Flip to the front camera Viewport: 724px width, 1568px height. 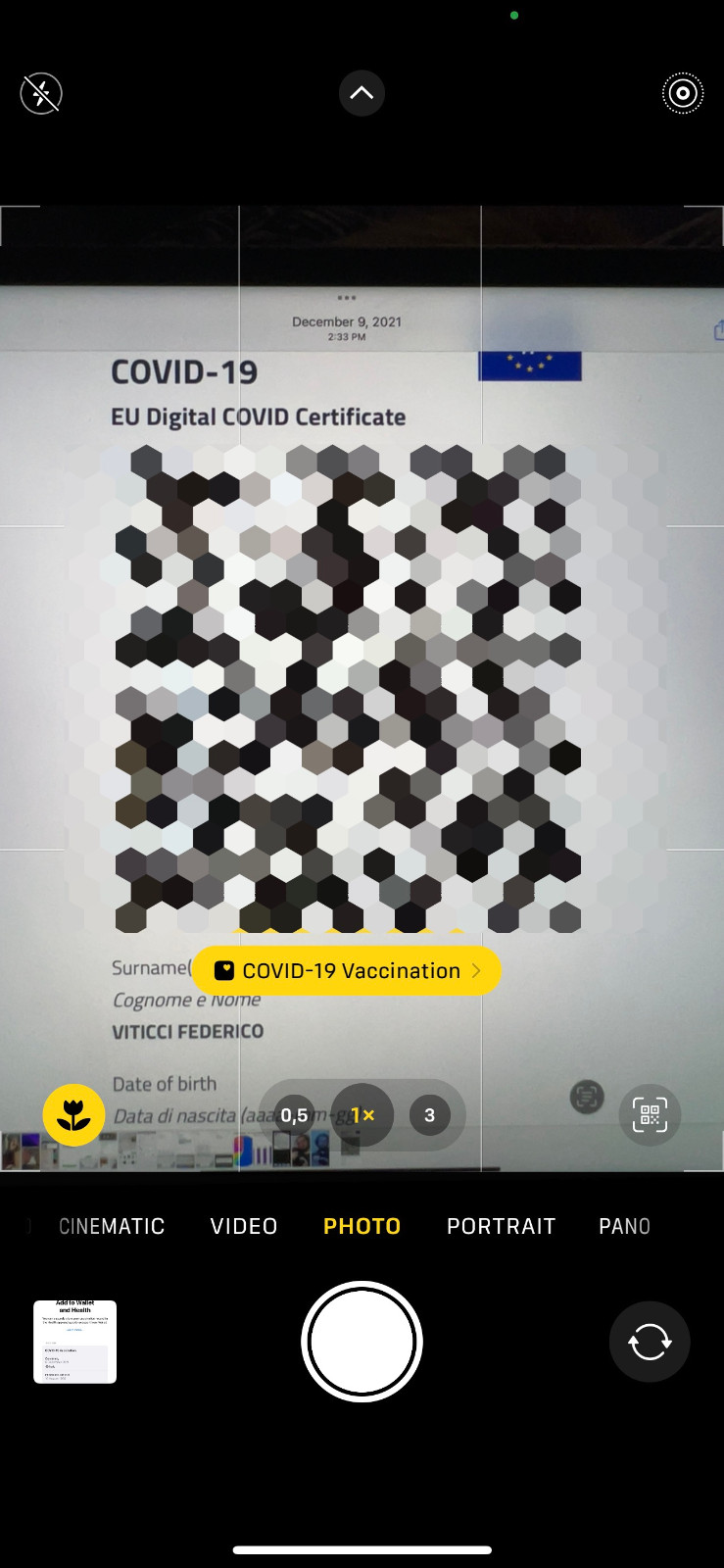click(650, 1342)
